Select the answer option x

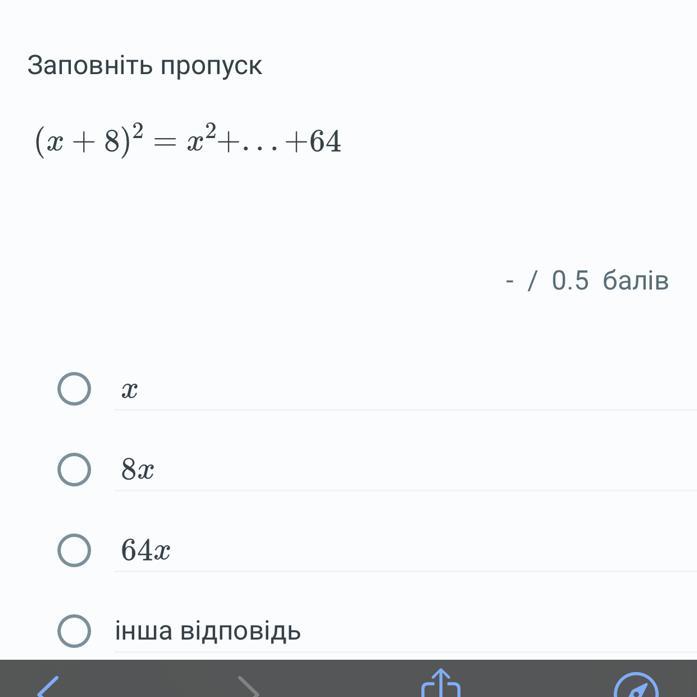click(x=75, y=389)
